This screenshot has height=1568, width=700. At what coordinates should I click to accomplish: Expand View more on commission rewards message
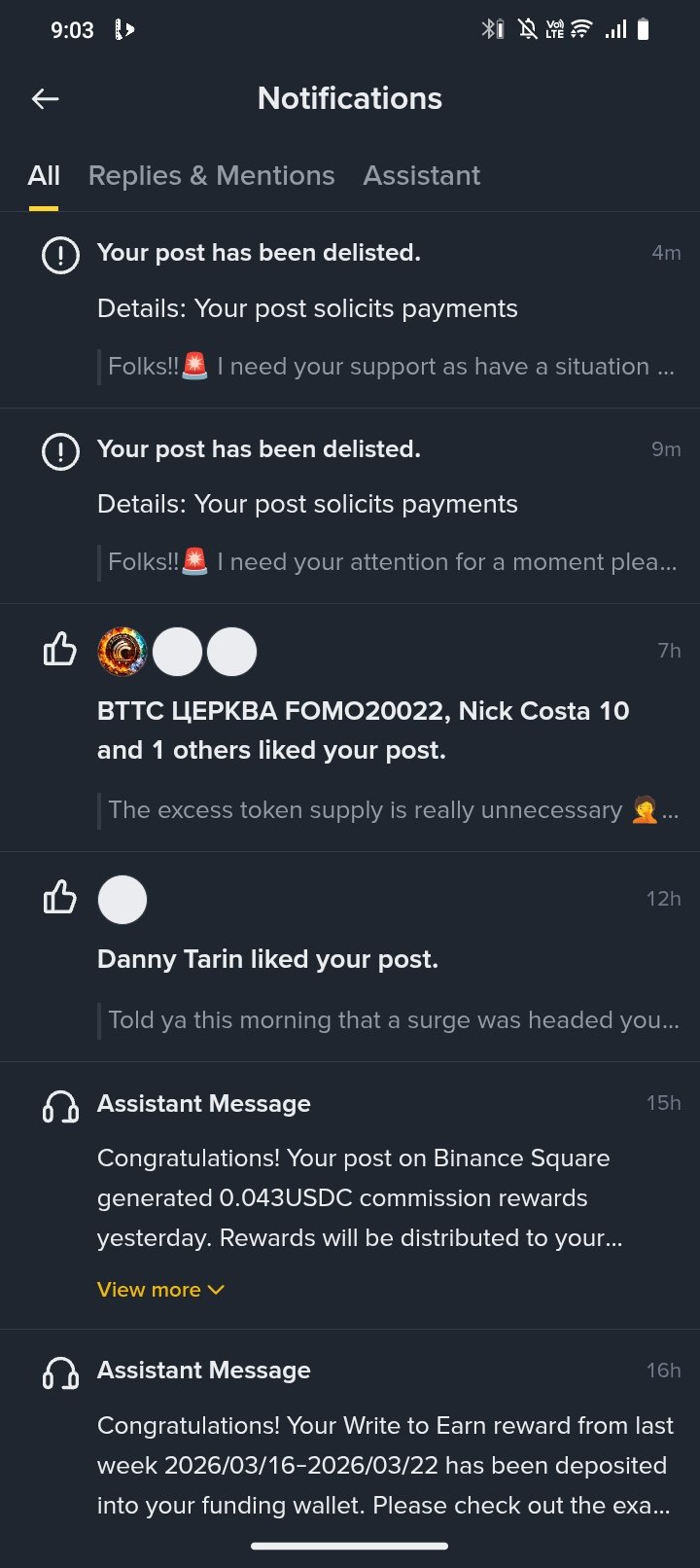[x=160, y=1290]
